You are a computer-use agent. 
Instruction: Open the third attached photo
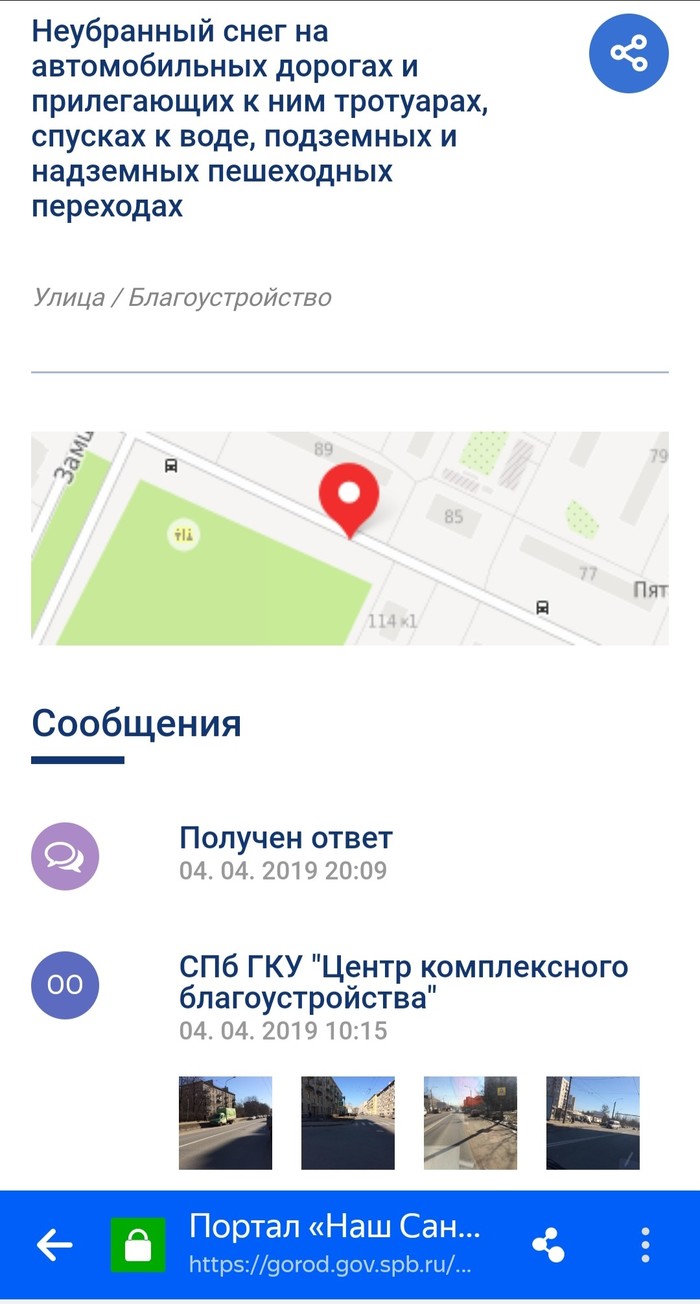(x=470, y=1122)
